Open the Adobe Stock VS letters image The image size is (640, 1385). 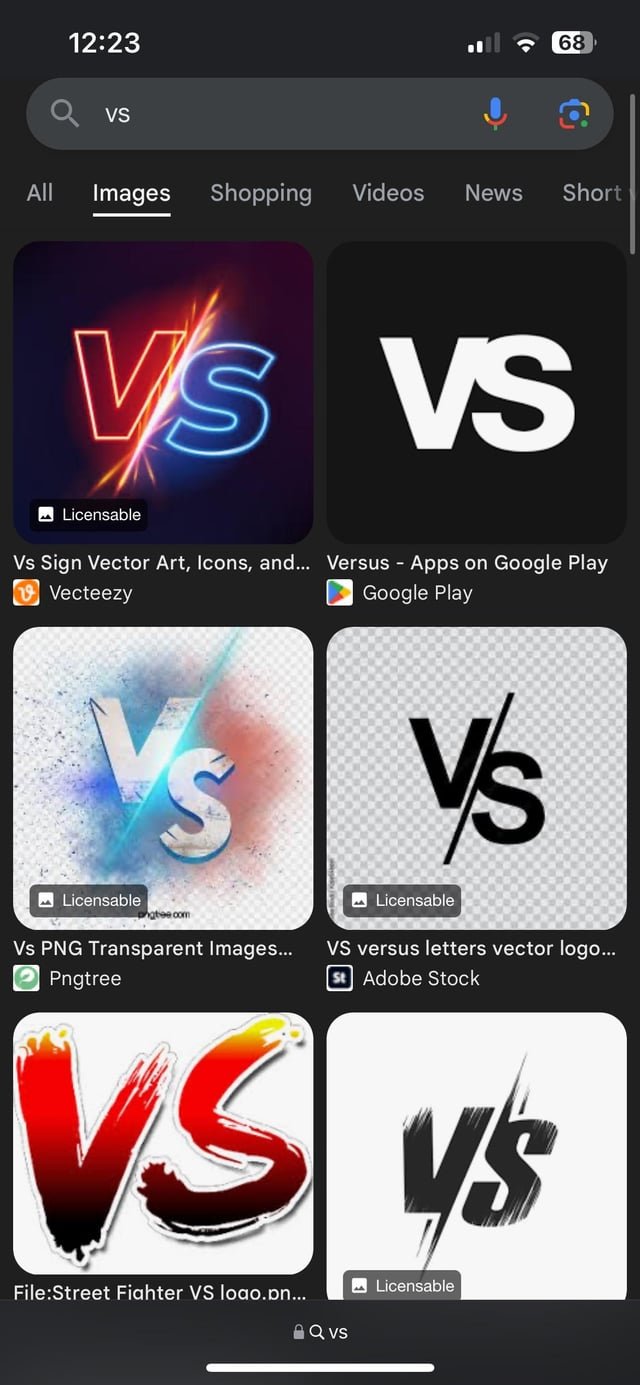pyautogui.click(x=477, y=778)
